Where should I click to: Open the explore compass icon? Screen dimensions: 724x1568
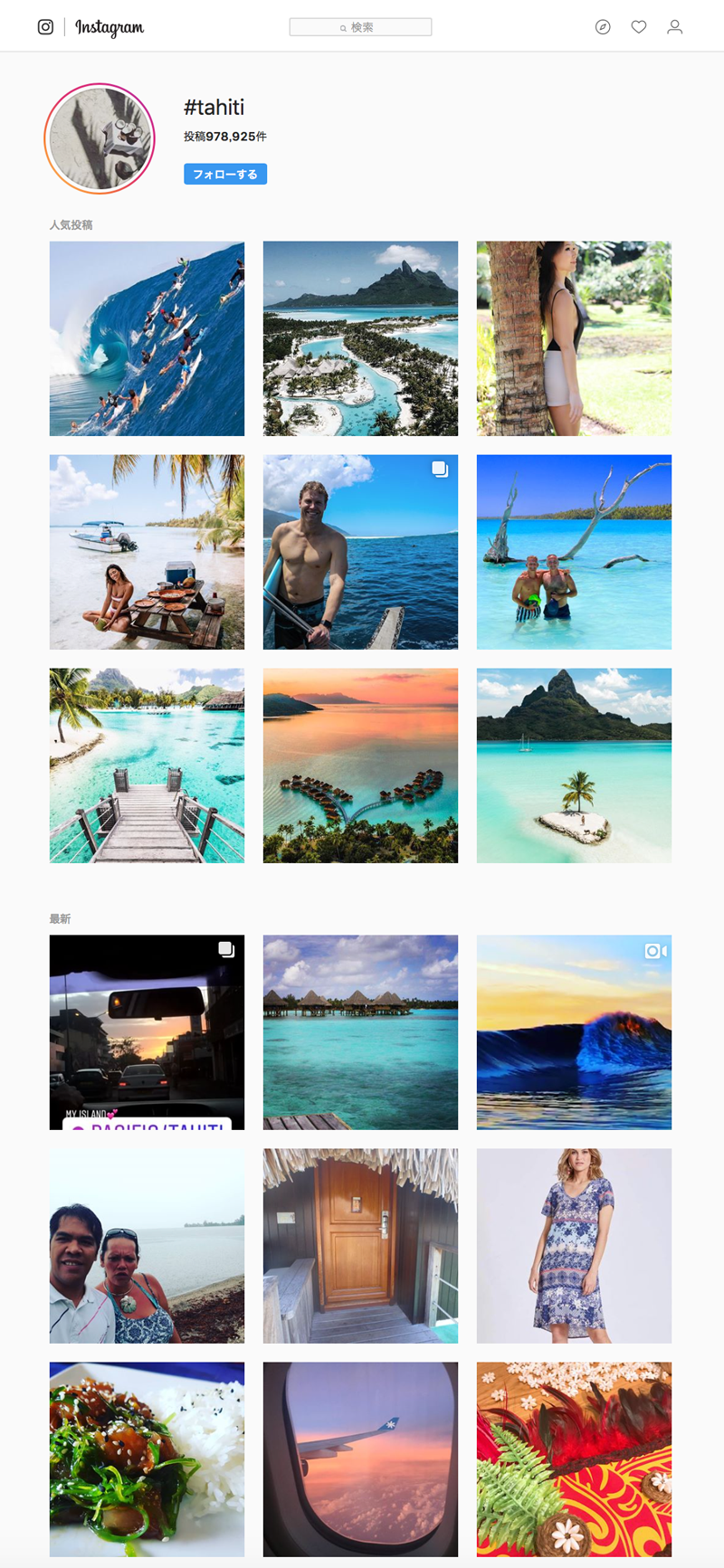(x=603, y=27)
